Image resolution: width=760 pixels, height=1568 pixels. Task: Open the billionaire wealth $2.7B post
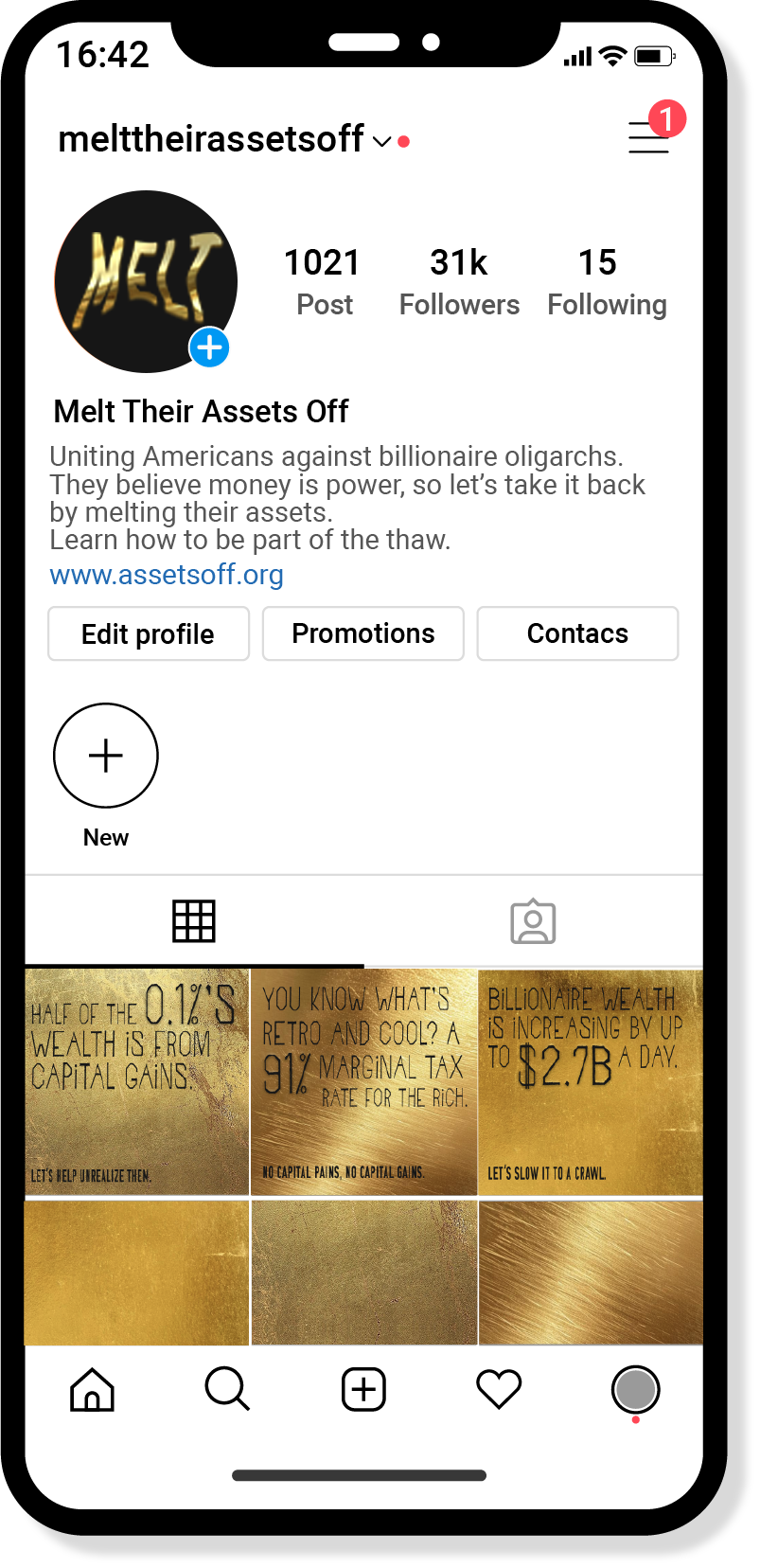[x=591, y=1081]
